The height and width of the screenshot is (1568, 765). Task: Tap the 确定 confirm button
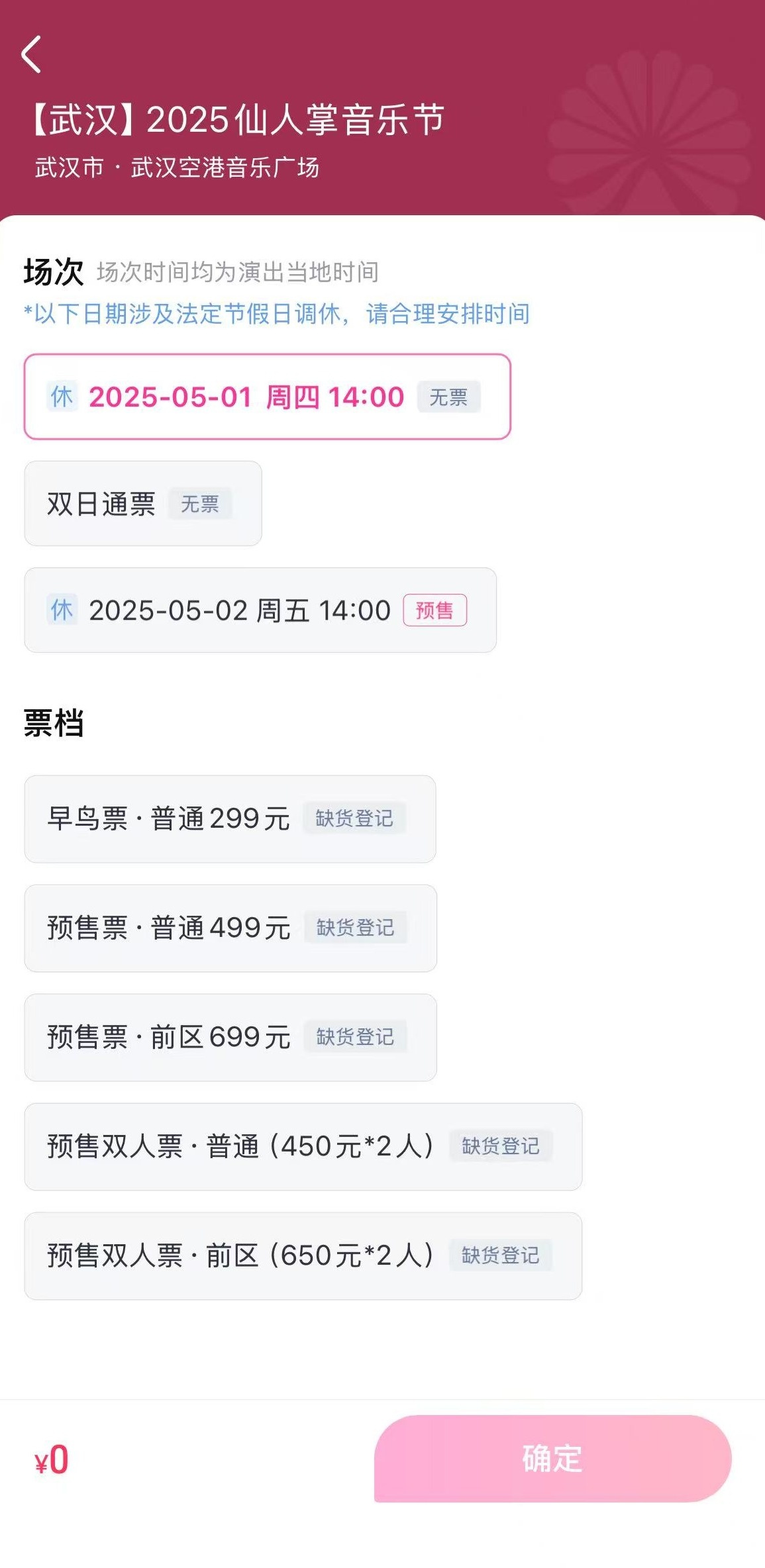552,1459
